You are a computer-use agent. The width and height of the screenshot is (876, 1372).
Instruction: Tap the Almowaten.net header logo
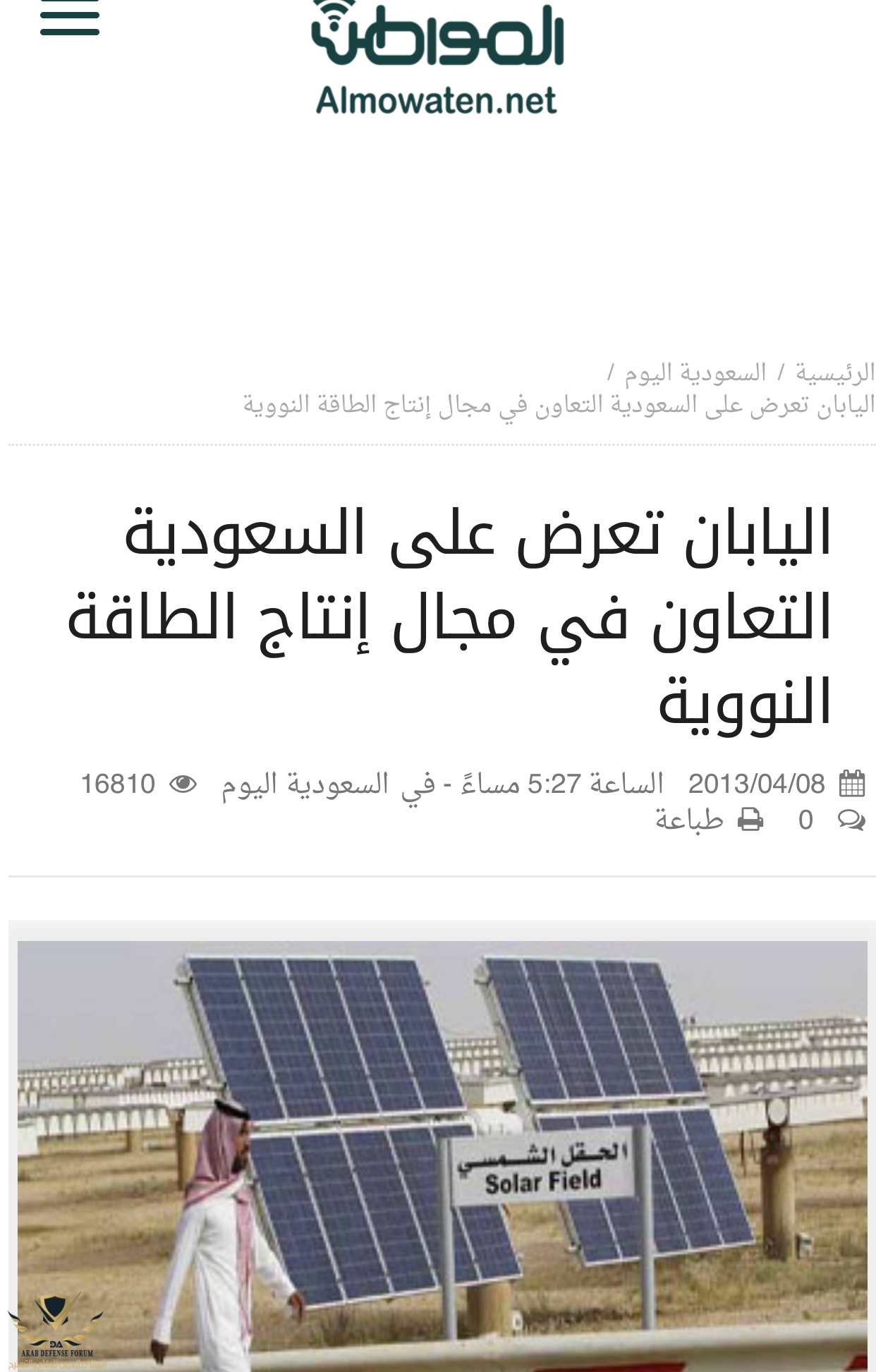click(437, 60)
